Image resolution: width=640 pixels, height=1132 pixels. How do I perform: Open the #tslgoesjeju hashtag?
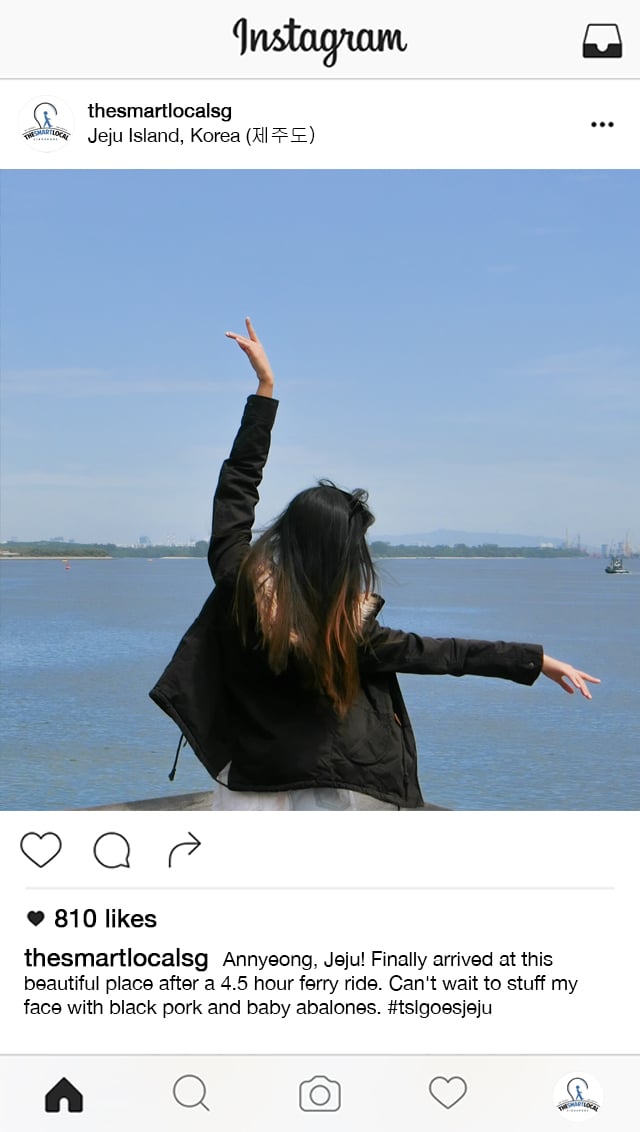(438, 1007)
